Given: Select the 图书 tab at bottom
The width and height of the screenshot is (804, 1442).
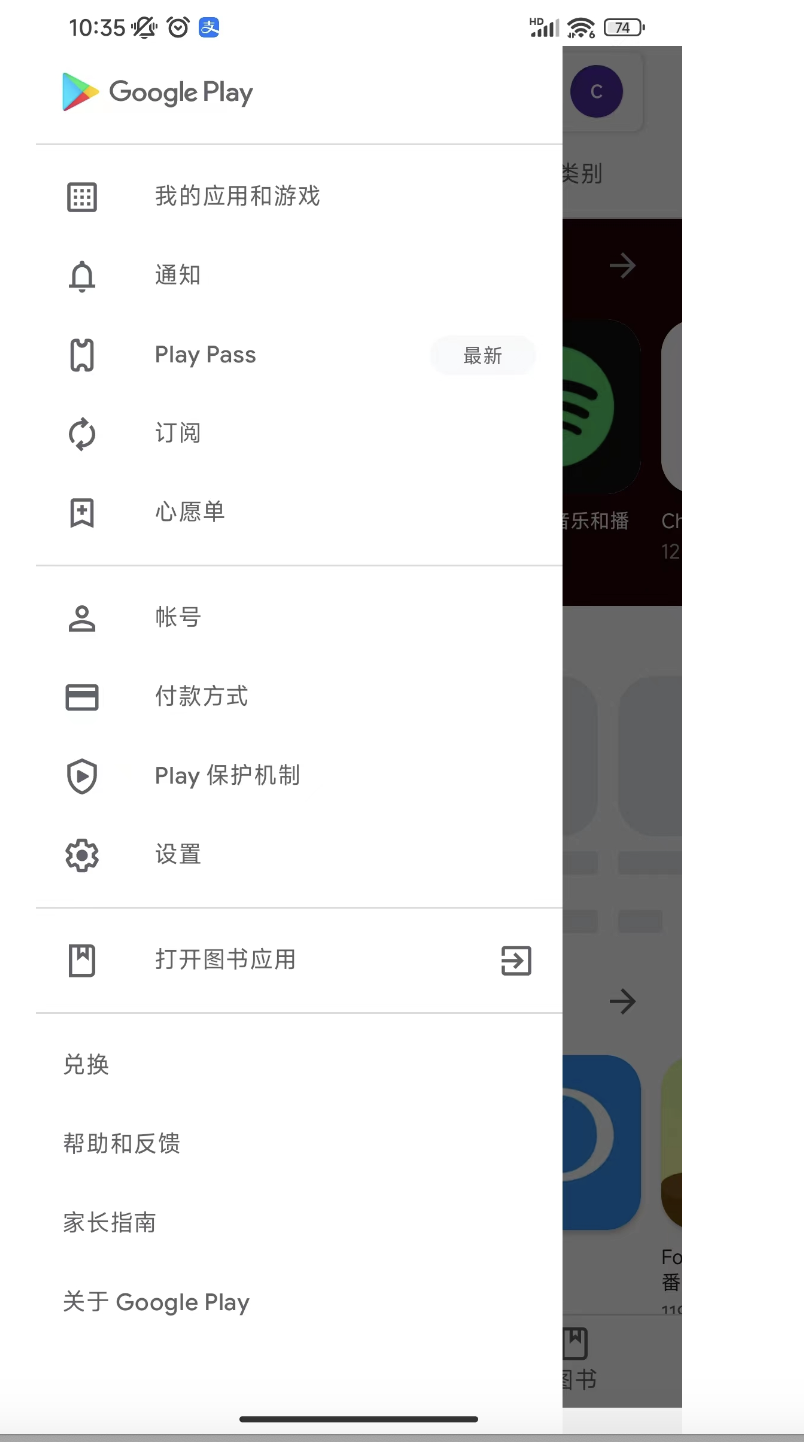Looking at the screenshot, I should point(575,1360).
